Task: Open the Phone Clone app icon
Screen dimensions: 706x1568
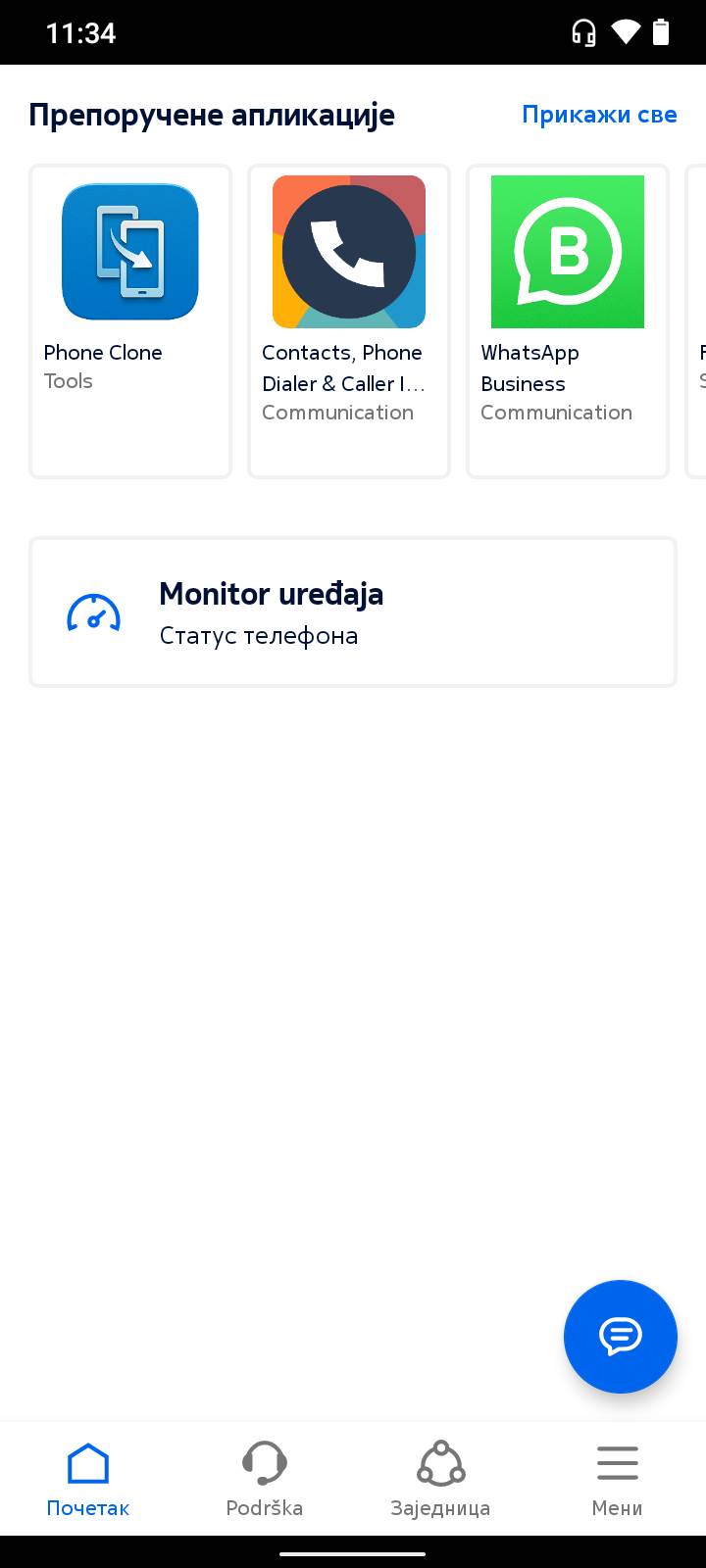Action: pyautogui.click(x=129, y=251)
